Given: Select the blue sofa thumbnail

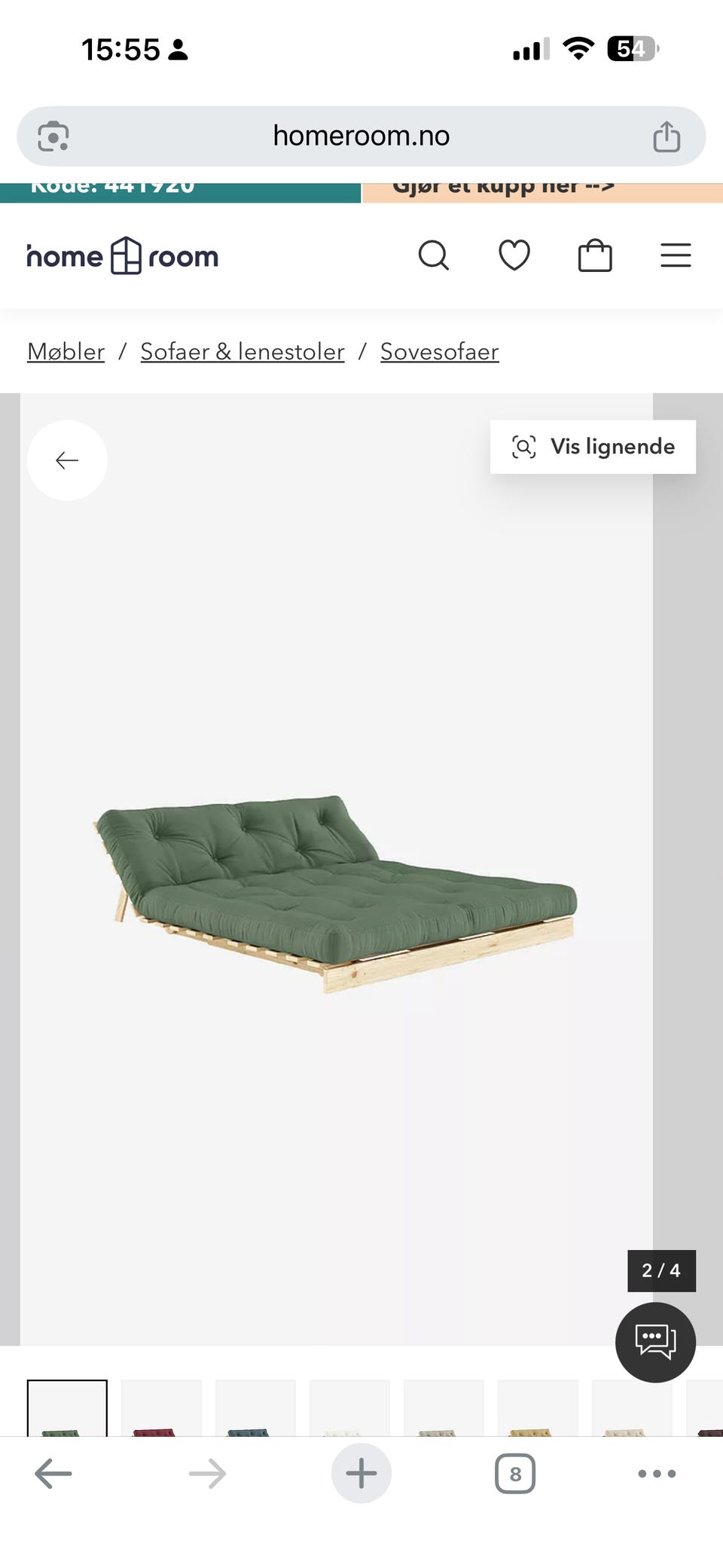Looking at the screenshot, I should pyautogui.click(x=255, y=1409).
